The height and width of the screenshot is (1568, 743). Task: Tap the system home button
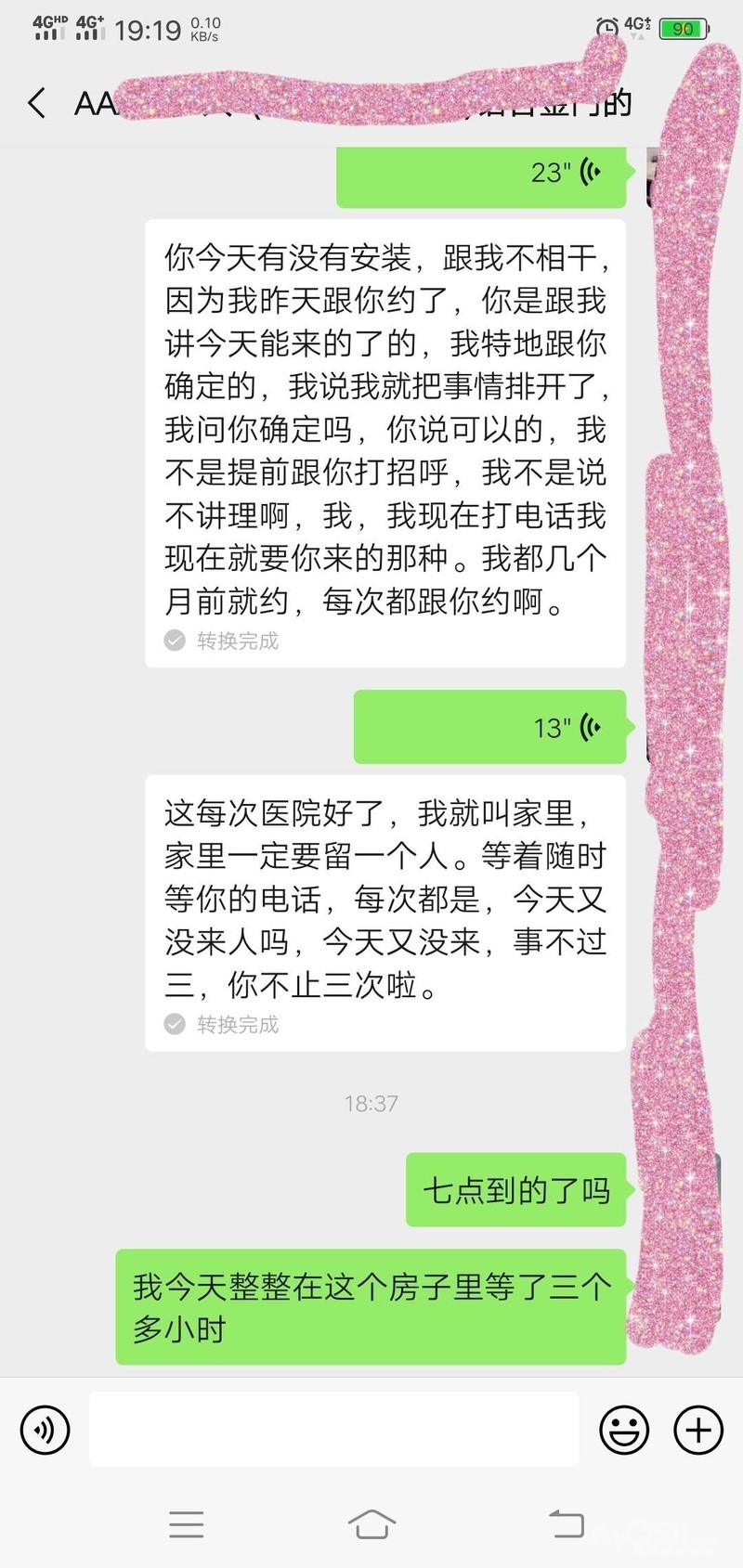pos(371,1523)
